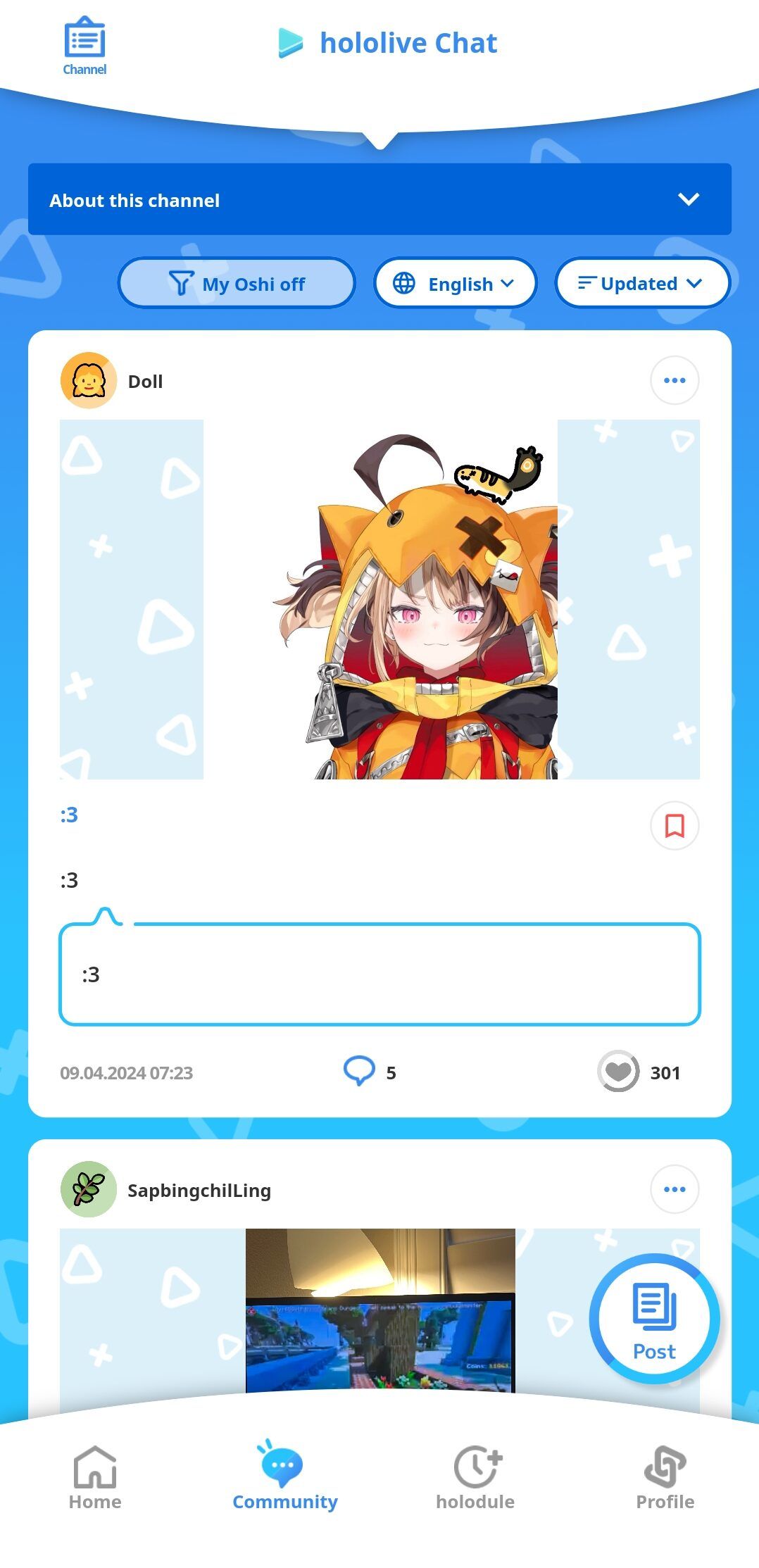Viewport: 759px width, 1568px height.
Task: Open comments on Doll's post
Action: (360, 1072)
